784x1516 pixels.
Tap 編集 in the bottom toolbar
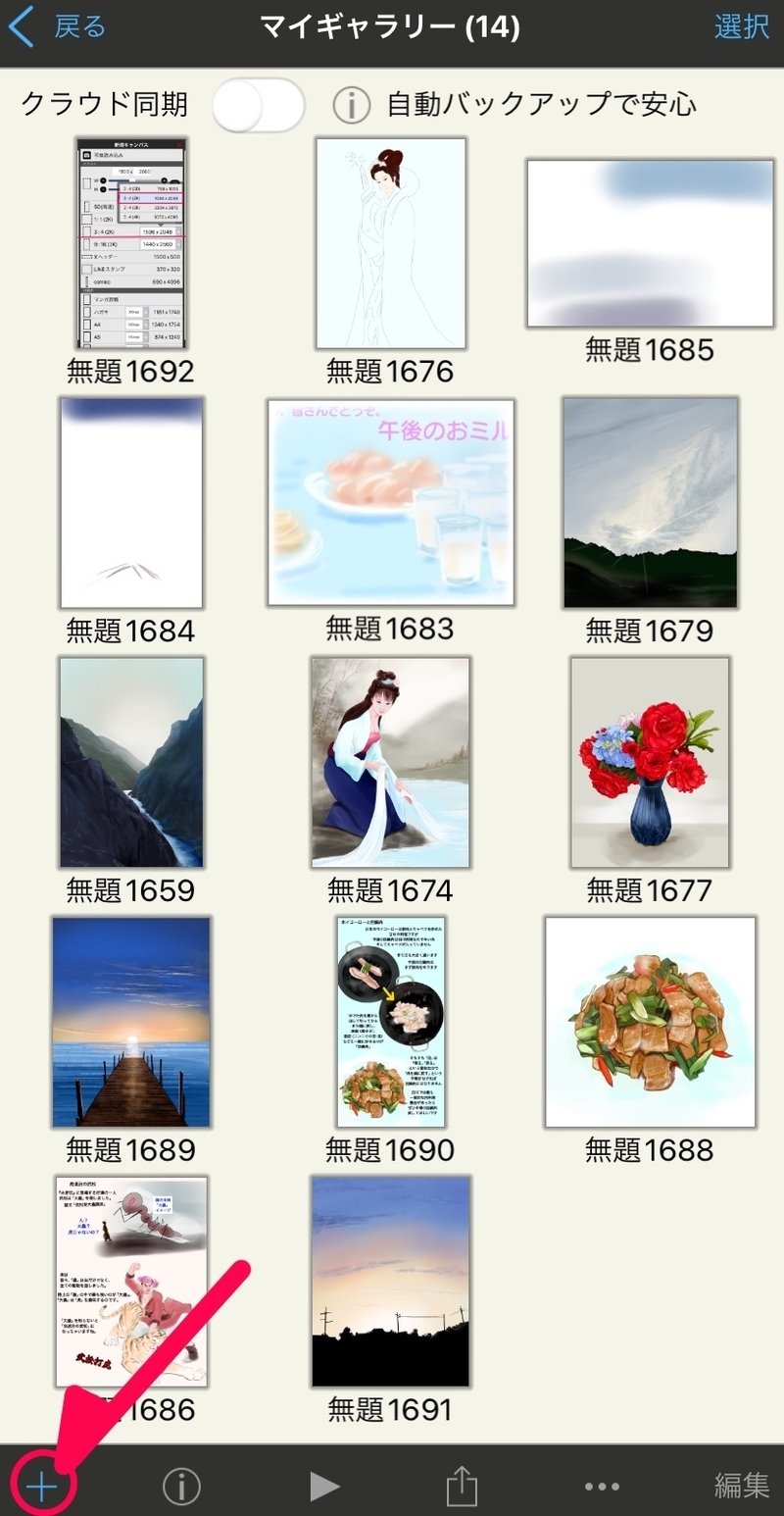[x=742, y=1486]
